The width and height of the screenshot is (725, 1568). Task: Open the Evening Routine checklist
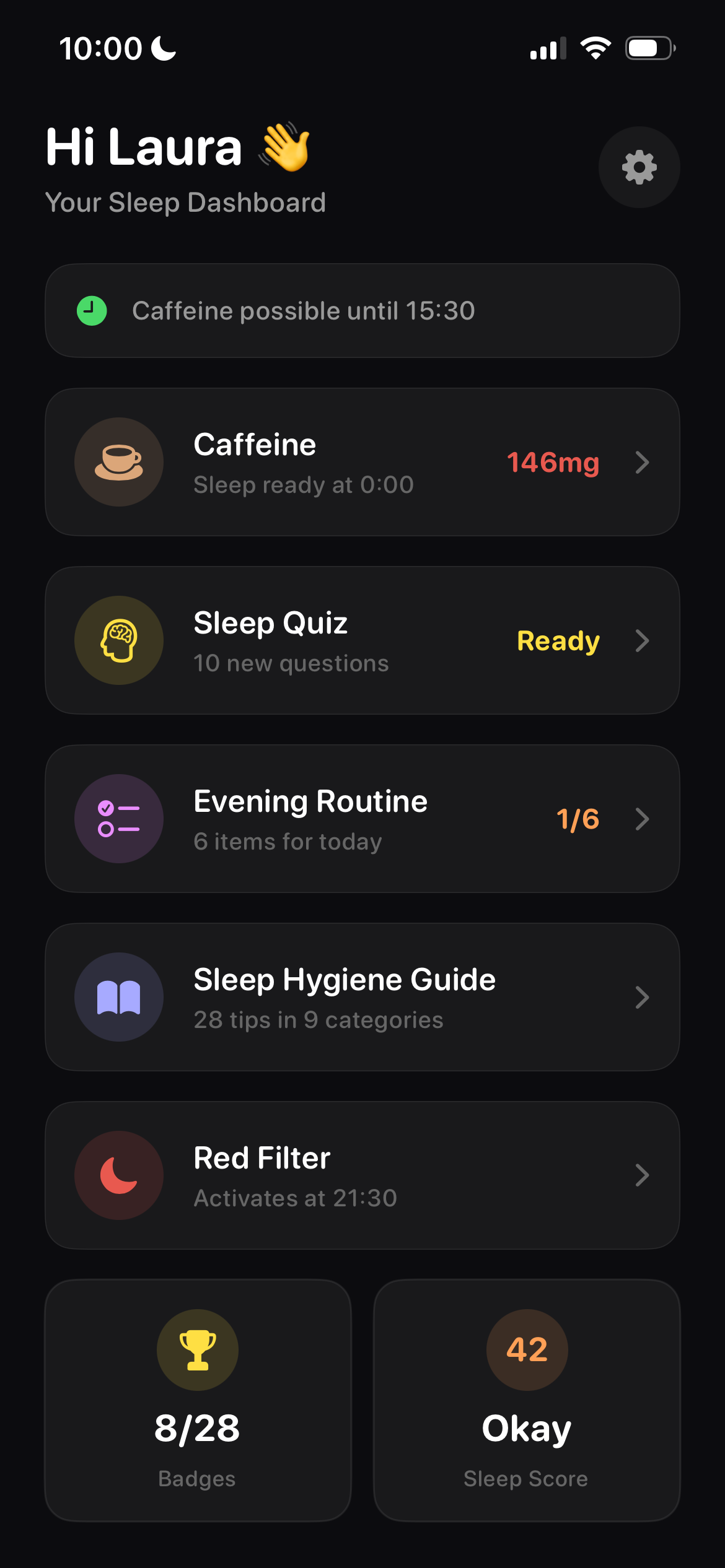tap(362, 819)
